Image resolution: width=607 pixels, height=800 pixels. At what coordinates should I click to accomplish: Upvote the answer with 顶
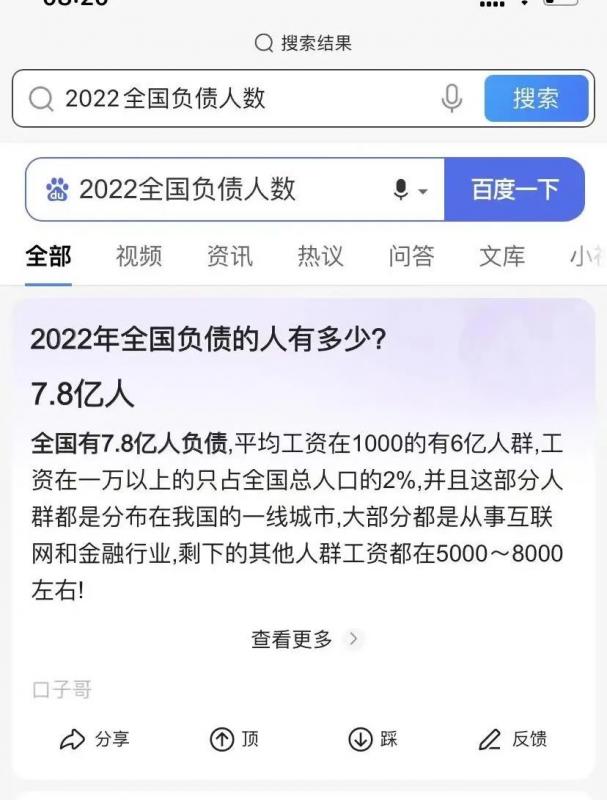[x=234, y=740]
